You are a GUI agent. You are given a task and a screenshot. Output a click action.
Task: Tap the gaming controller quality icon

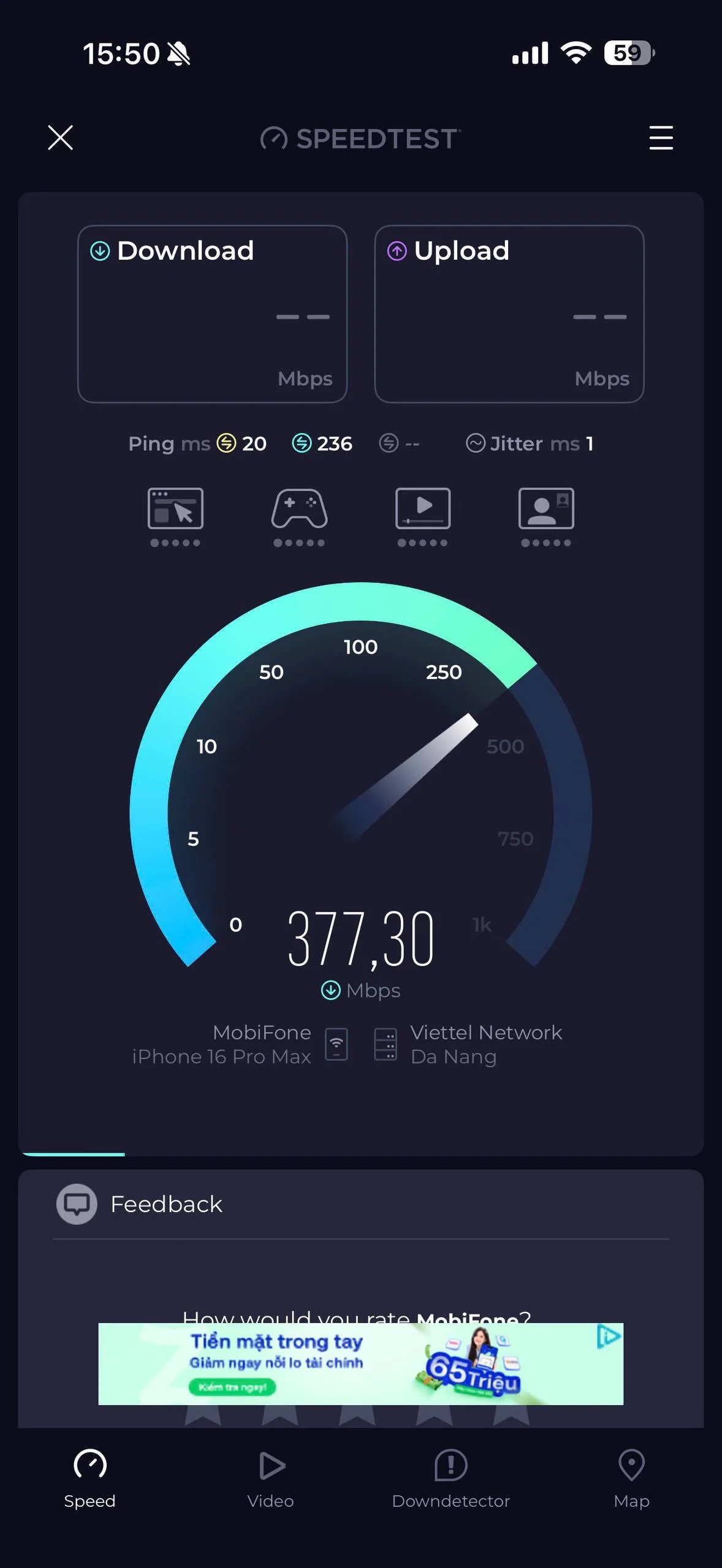coord(299,510)
